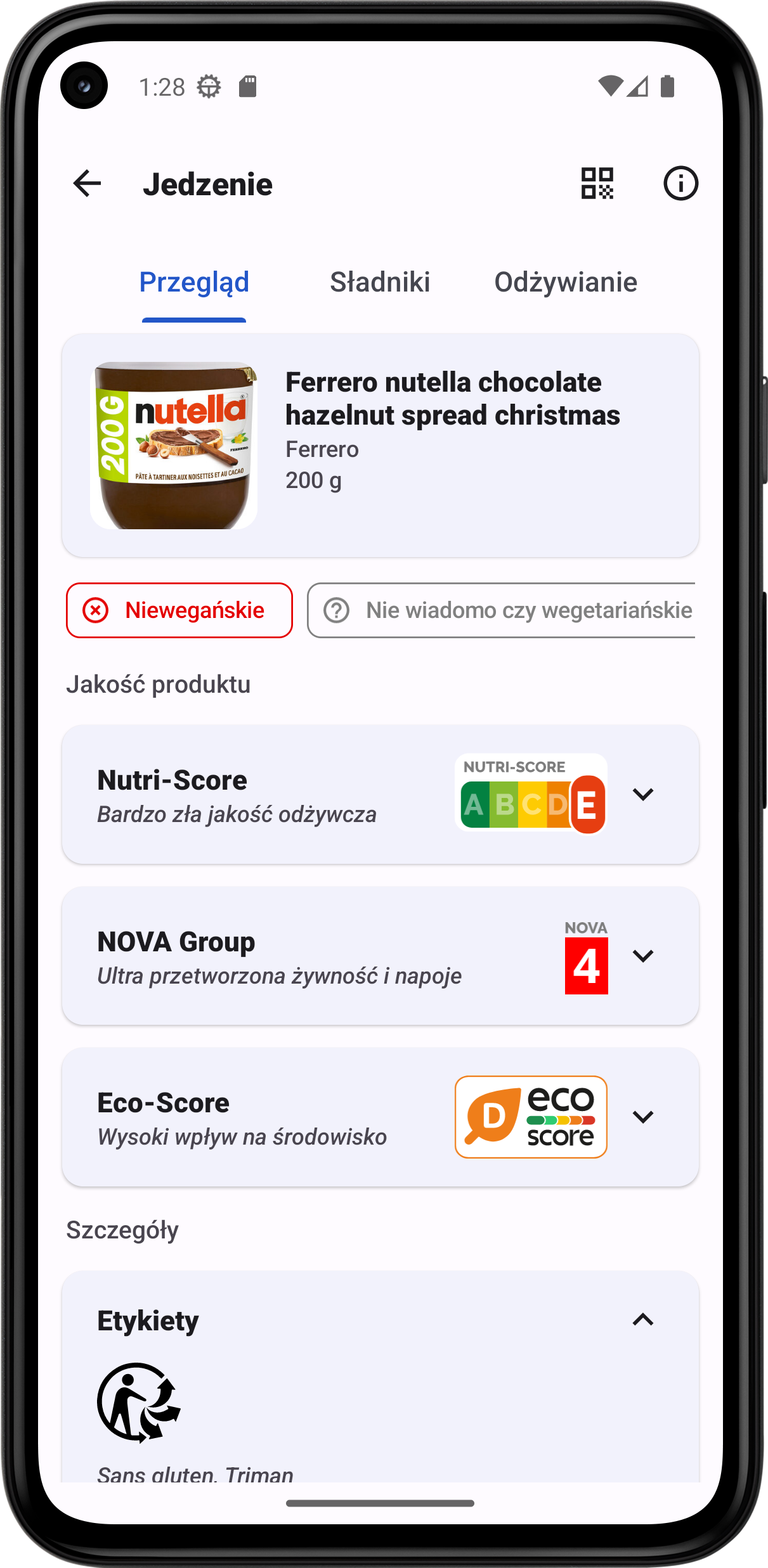Tap the Nie wiadomo czy wegetariańskie chip
The height and width of the screenshot is (1568, 768).
501,610
